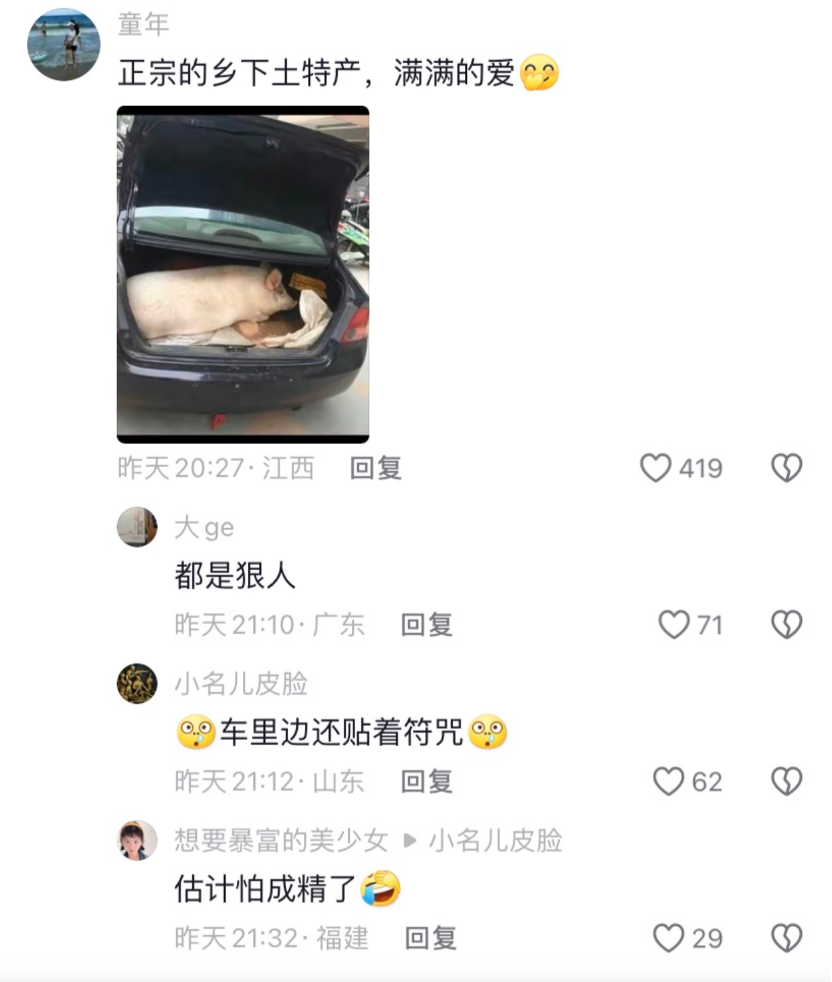Open username 童年 at the top comment
The width and height of the screenshot is (832, 982).
click(143, 24)
